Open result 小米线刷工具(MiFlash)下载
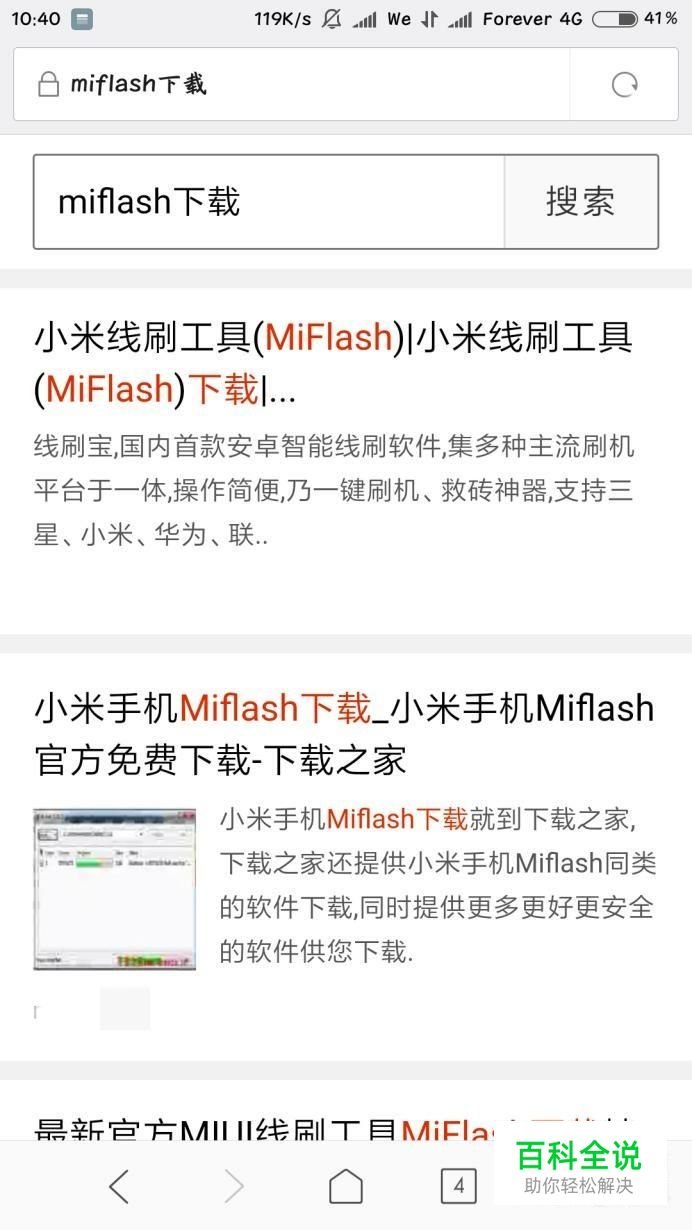The height and width of the screenshot is (1230, 692). tap(333, 363)
